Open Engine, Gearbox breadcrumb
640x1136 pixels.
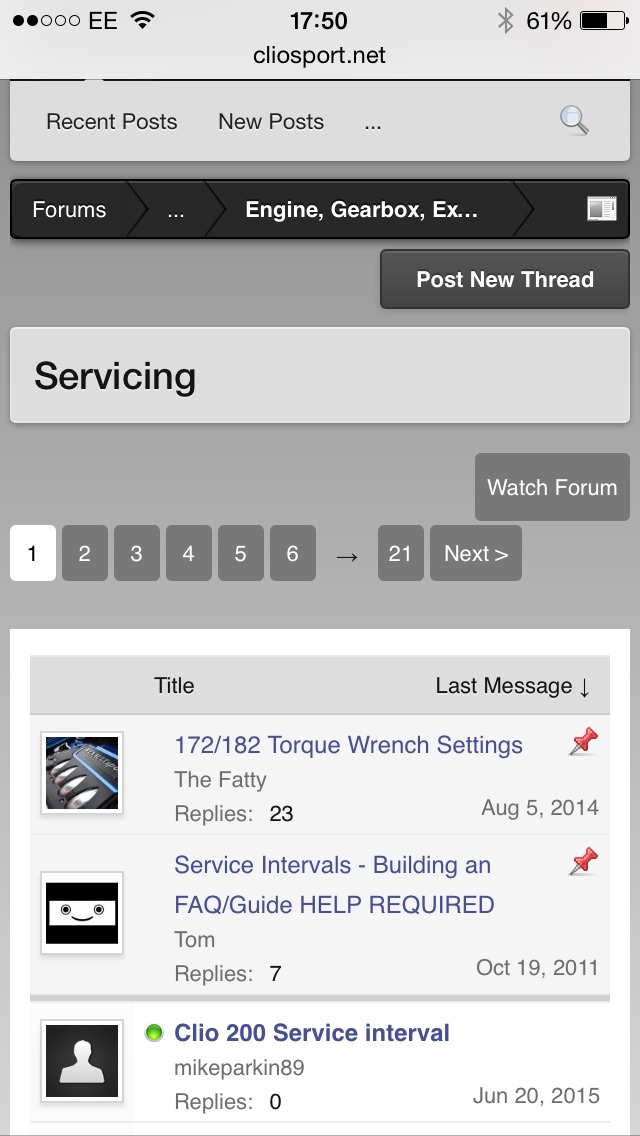click(x=361, y=210)
